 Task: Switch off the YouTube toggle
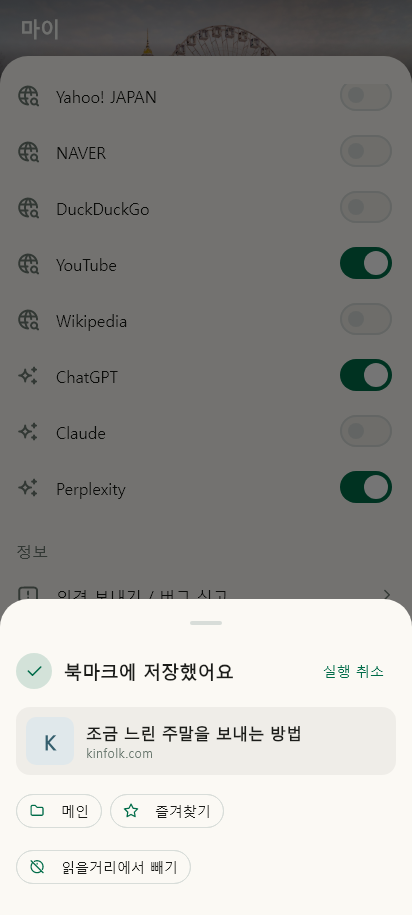(x=366, y=263)
